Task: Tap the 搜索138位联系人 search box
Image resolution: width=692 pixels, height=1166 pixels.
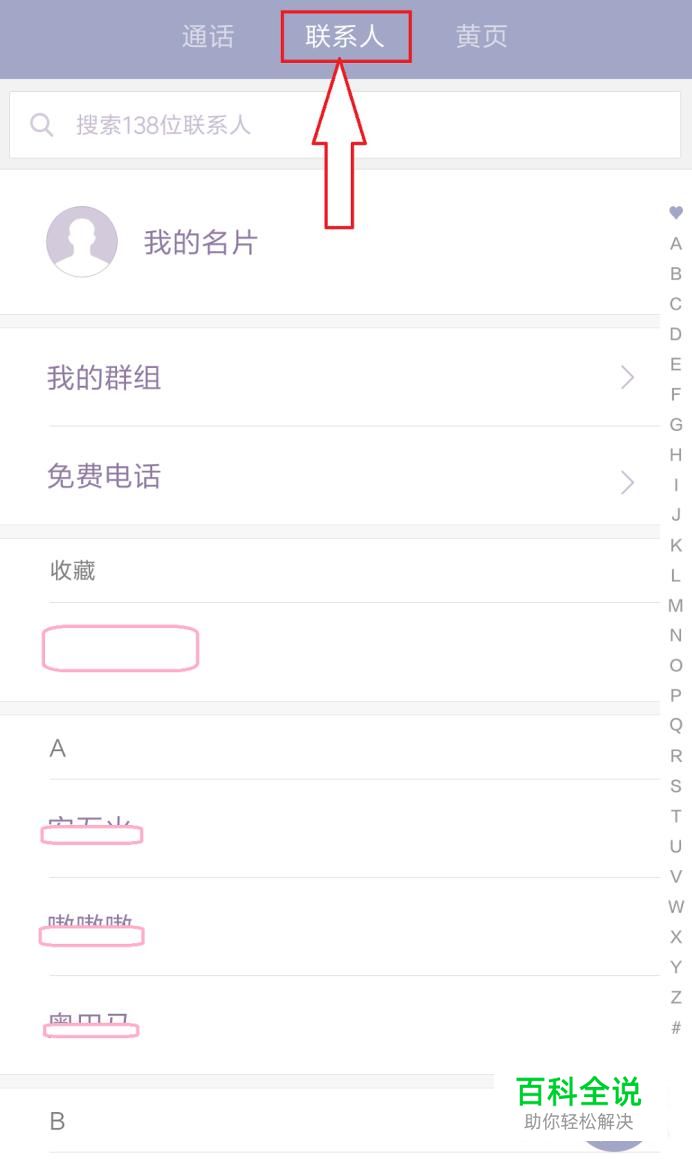Action: pos(345,125)
